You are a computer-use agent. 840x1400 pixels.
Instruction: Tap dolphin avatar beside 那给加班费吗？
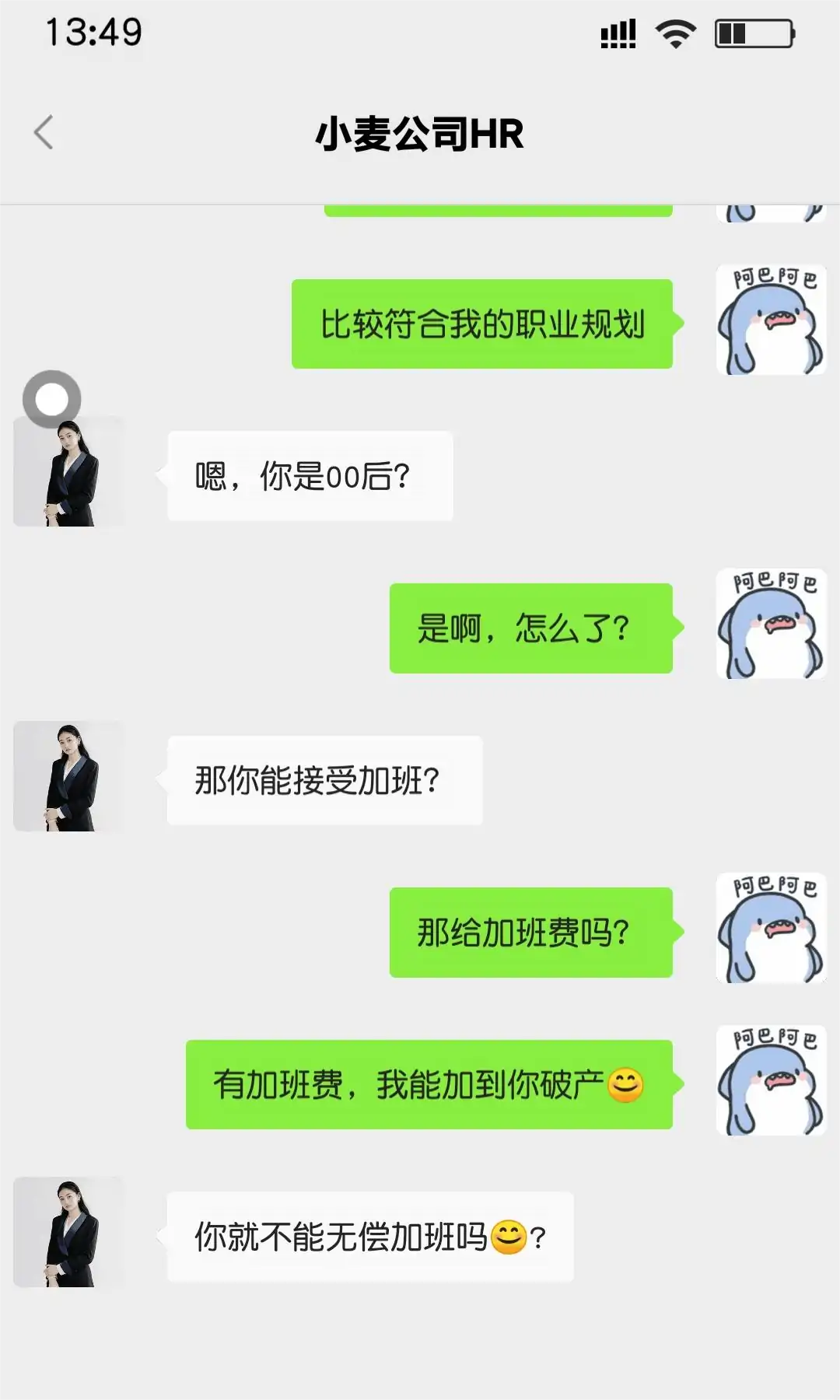770,928
